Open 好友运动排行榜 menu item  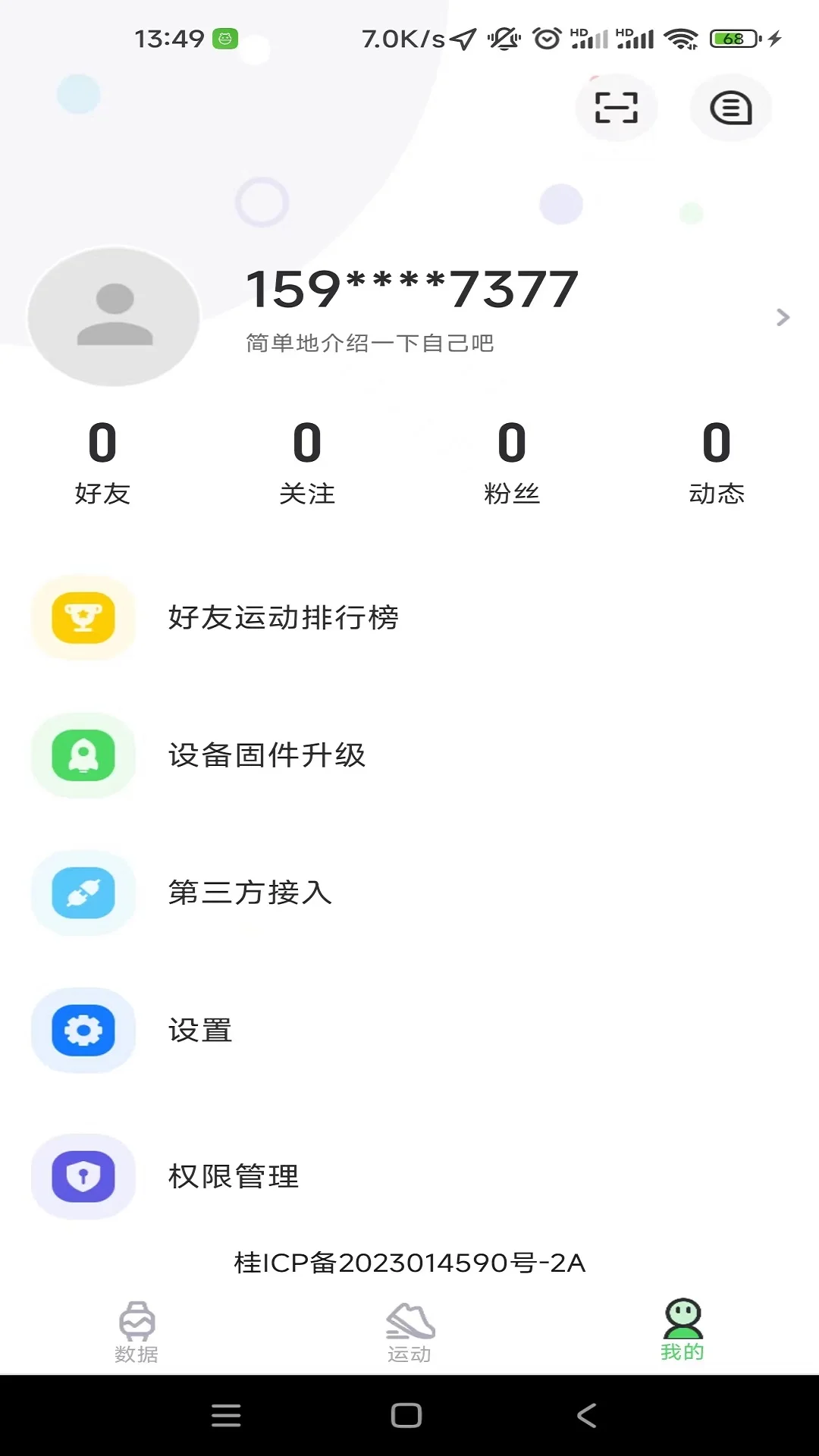click(x=284, y=617)
